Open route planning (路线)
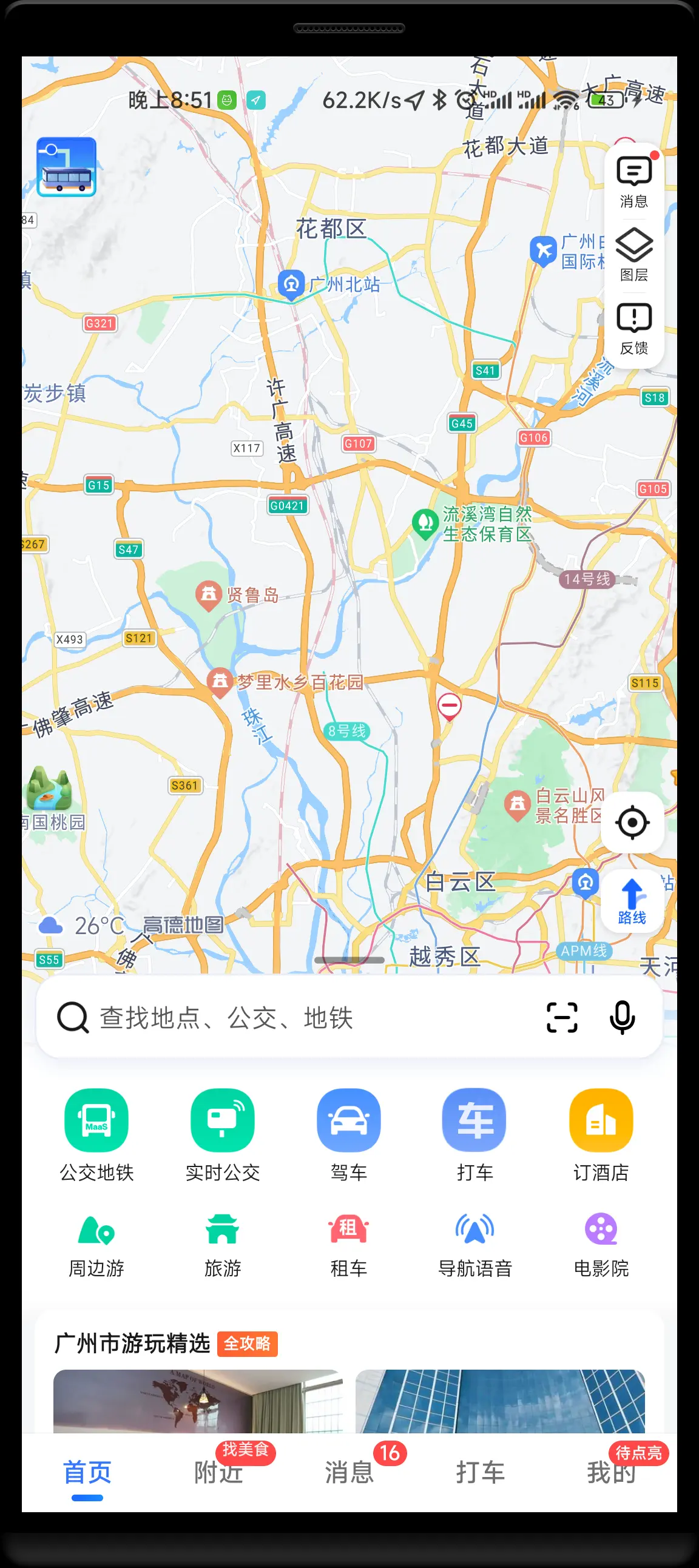Screen dimensions: 699x1568 (x=632, y=901)
